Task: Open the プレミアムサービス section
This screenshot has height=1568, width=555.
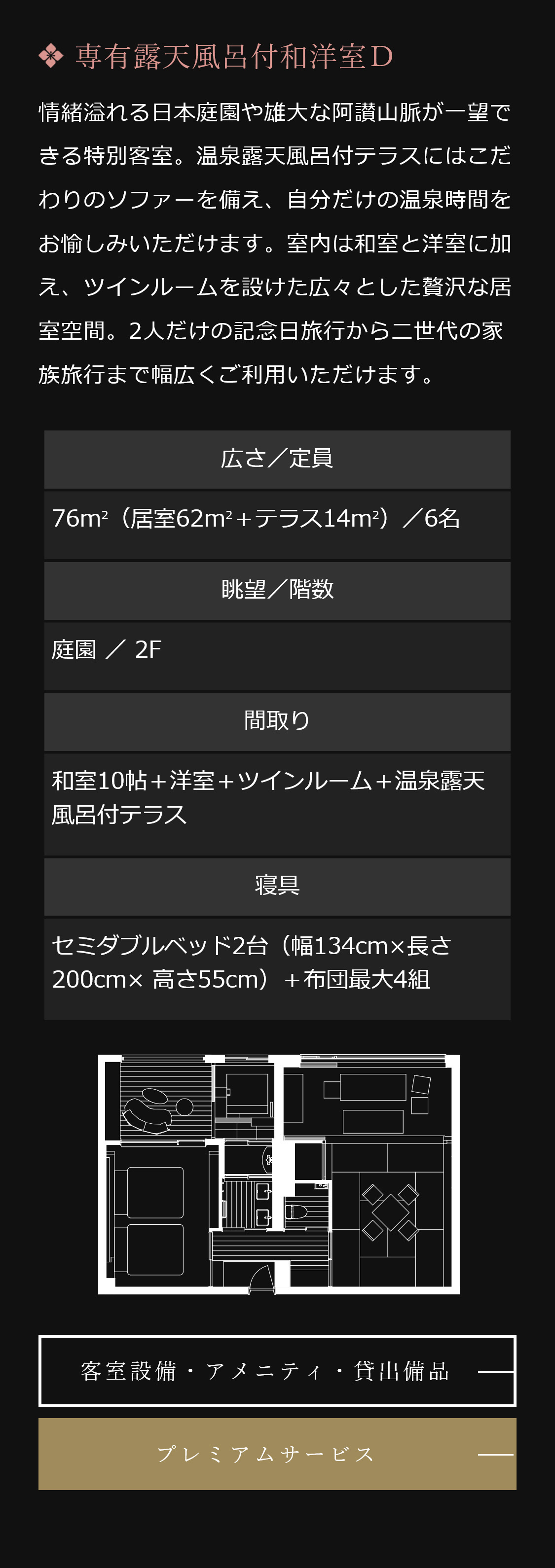Action: tap(277, 1454)
